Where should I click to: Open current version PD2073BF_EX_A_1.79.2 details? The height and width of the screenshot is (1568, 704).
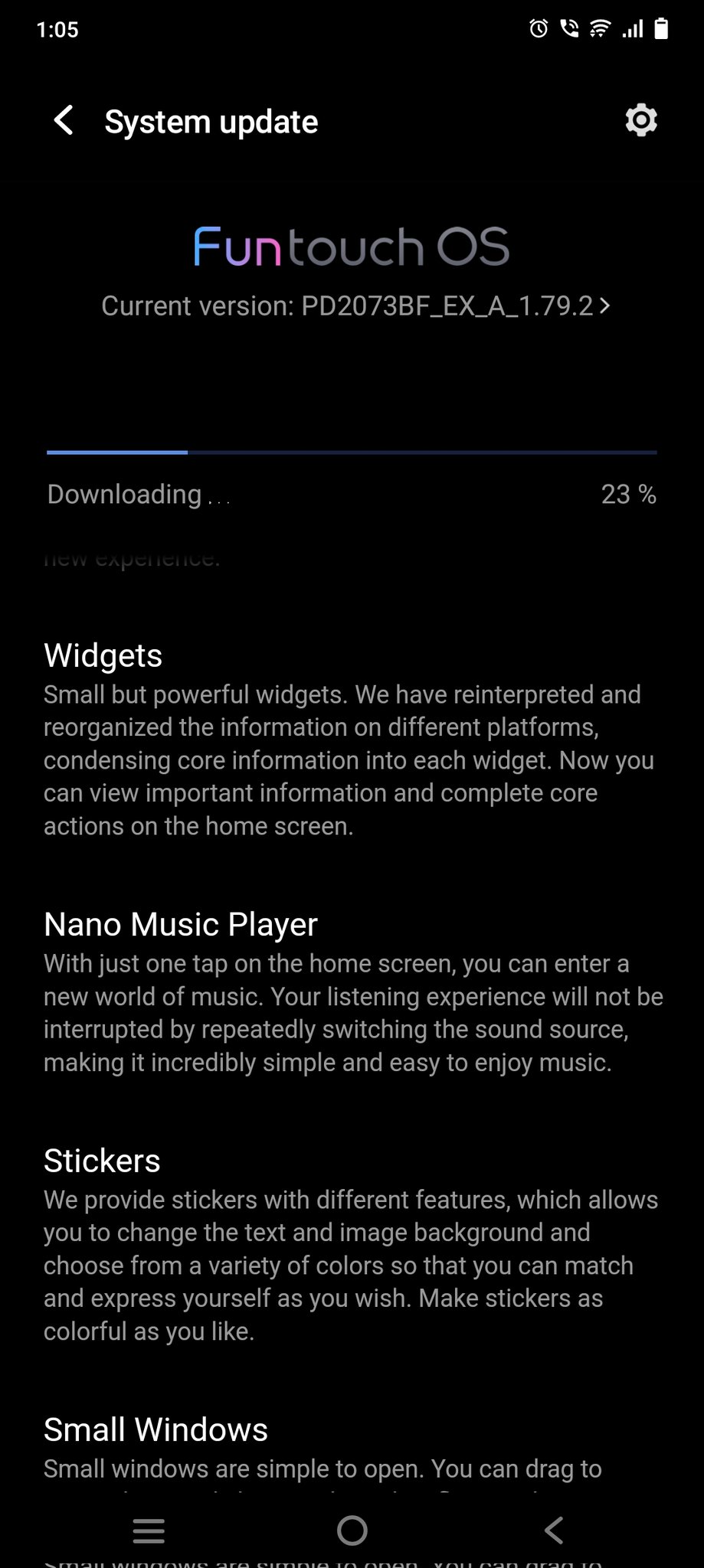[355, 306]
